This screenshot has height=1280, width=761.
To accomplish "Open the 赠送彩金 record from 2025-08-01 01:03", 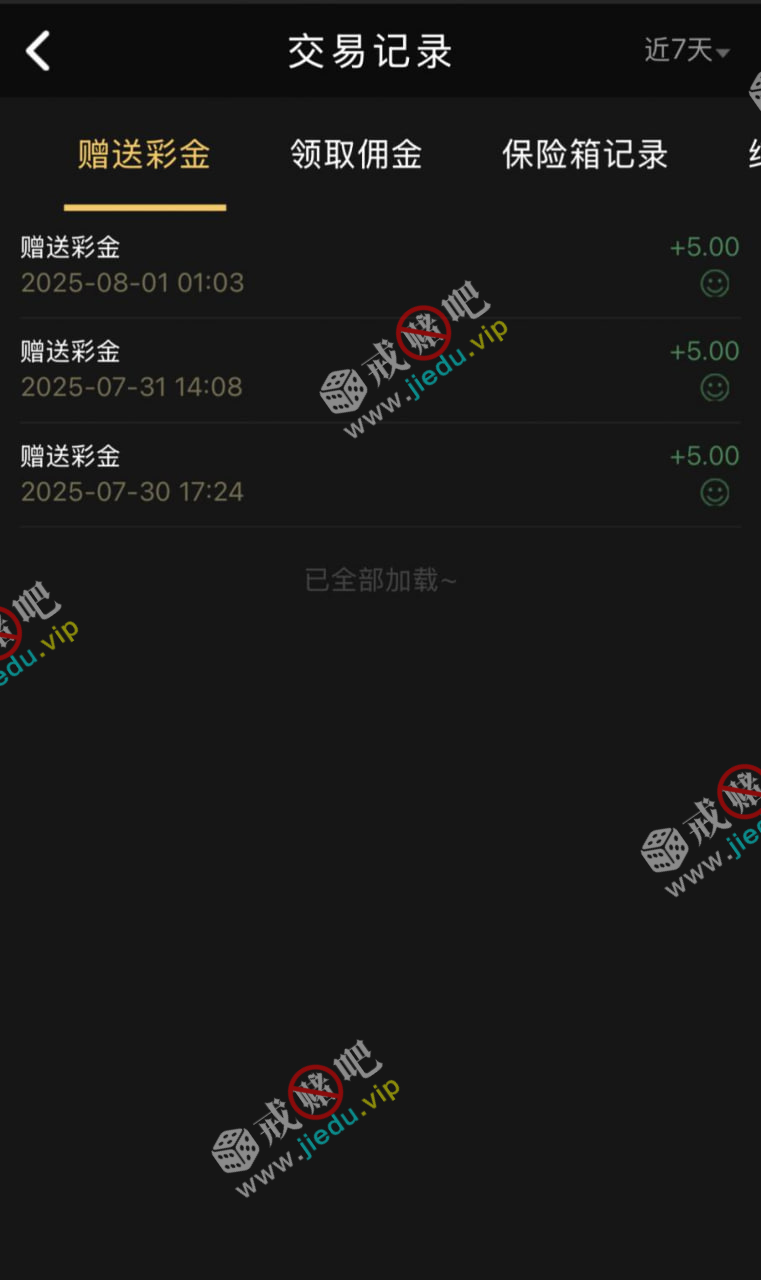I will pos(380,265).
